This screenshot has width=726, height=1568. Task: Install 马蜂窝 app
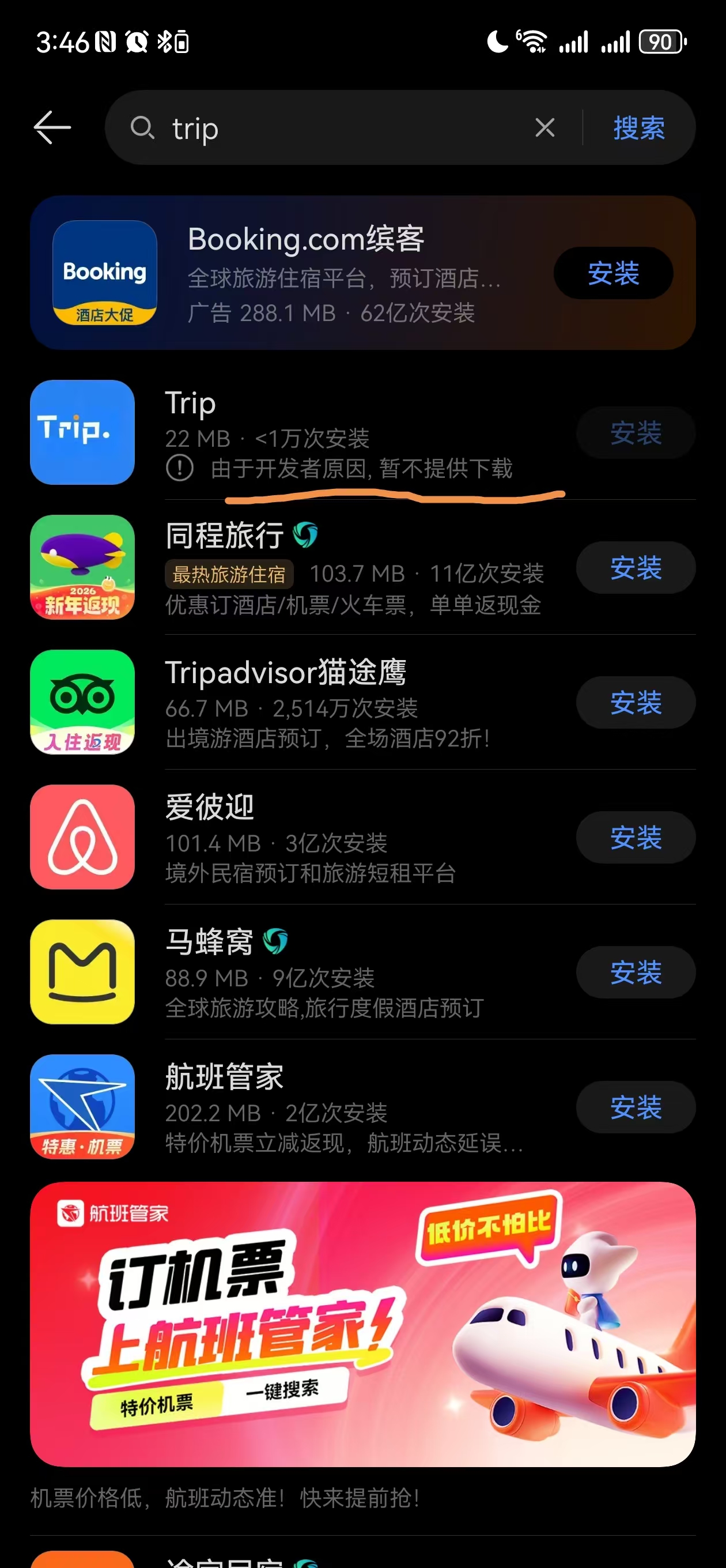636,973
